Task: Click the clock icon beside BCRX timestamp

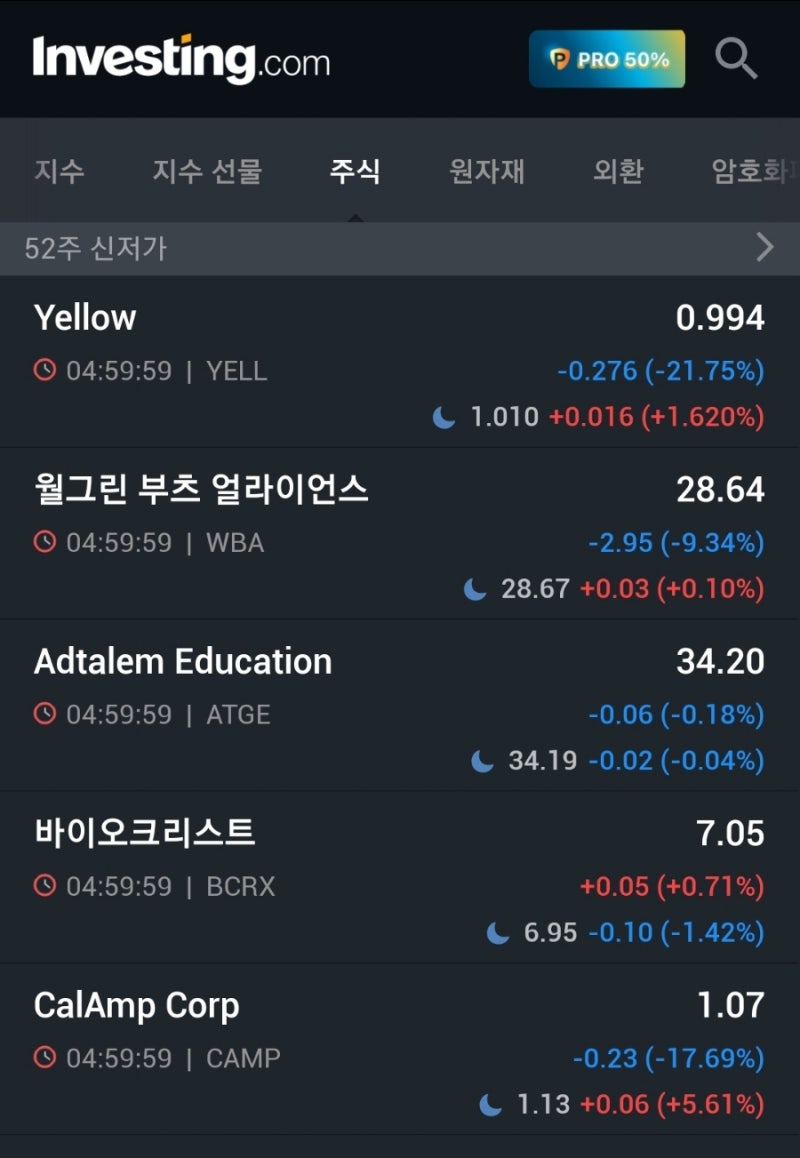Action: [45, 886]
